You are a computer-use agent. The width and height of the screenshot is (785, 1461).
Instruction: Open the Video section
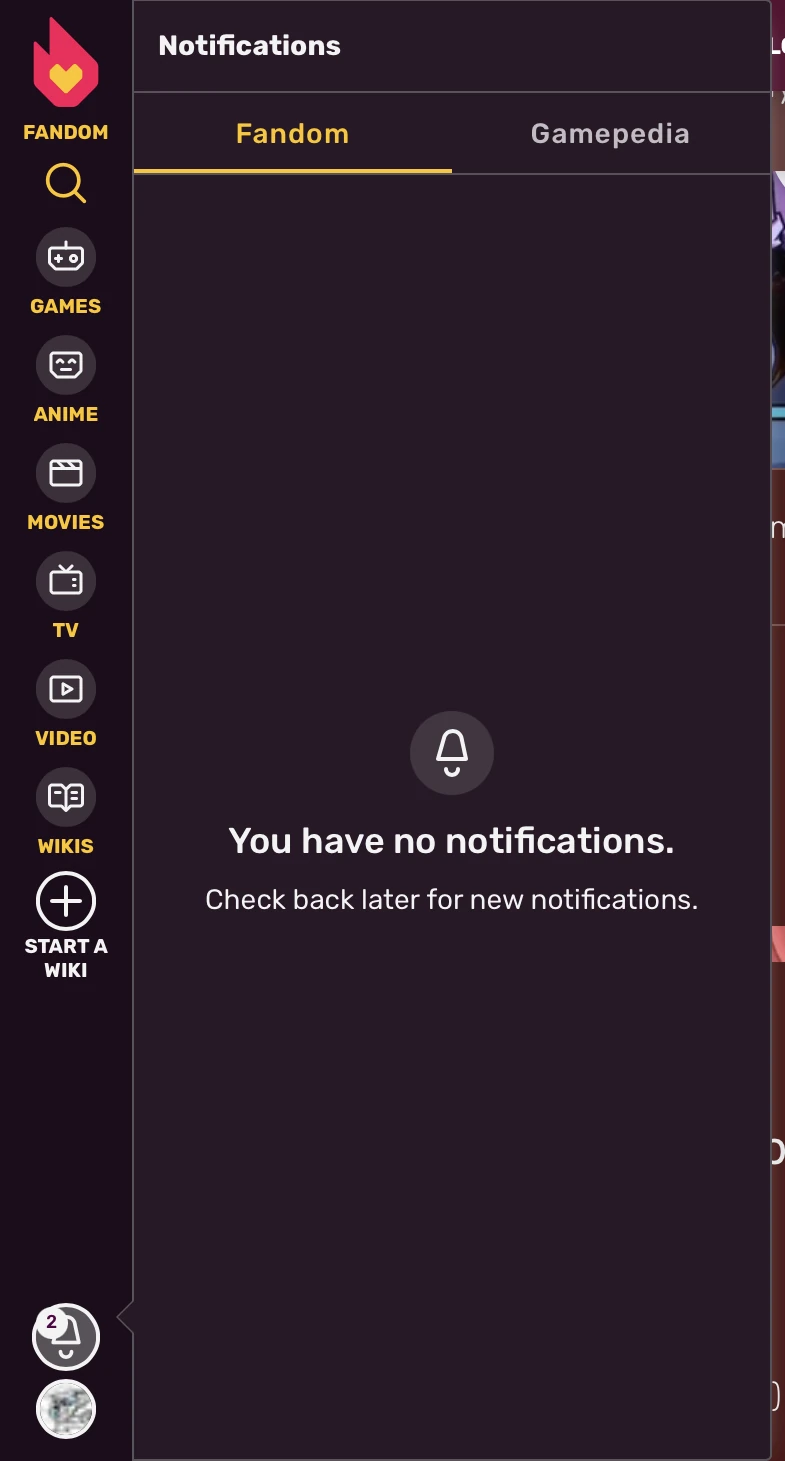tap(66, 704)
